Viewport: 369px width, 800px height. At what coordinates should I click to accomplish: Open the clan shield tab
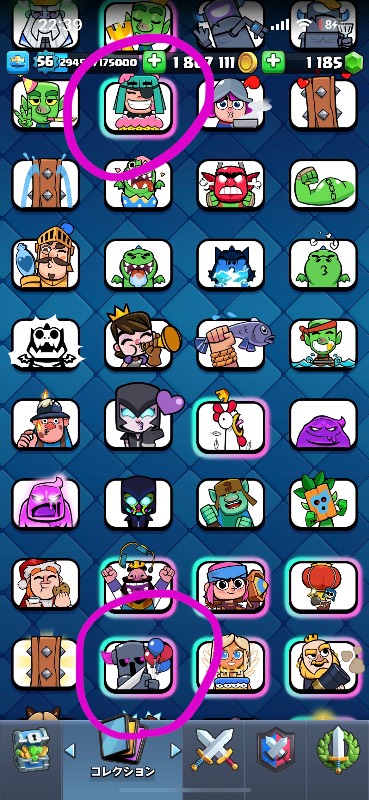276,750
